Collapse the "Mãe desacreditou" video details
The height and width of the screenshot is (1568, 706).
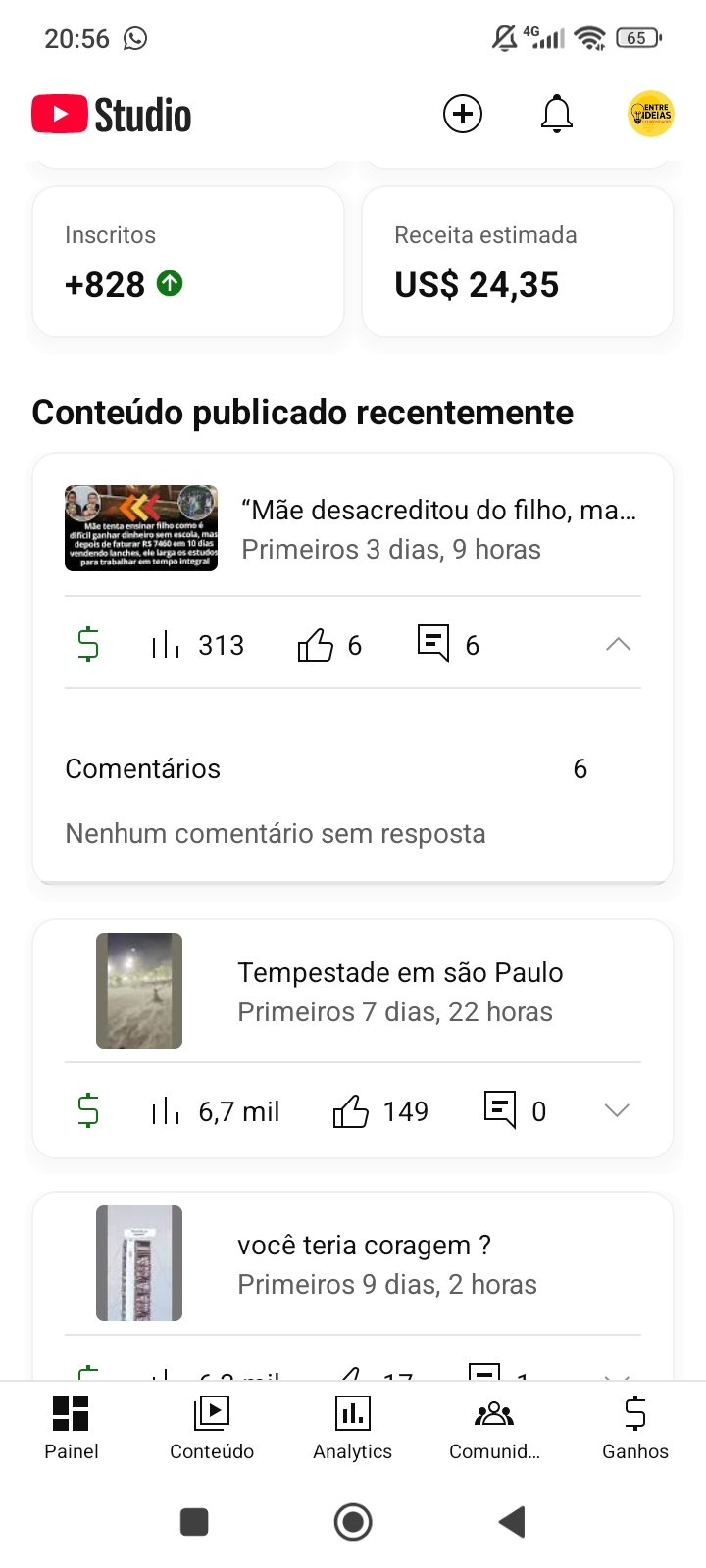(618, 645)
